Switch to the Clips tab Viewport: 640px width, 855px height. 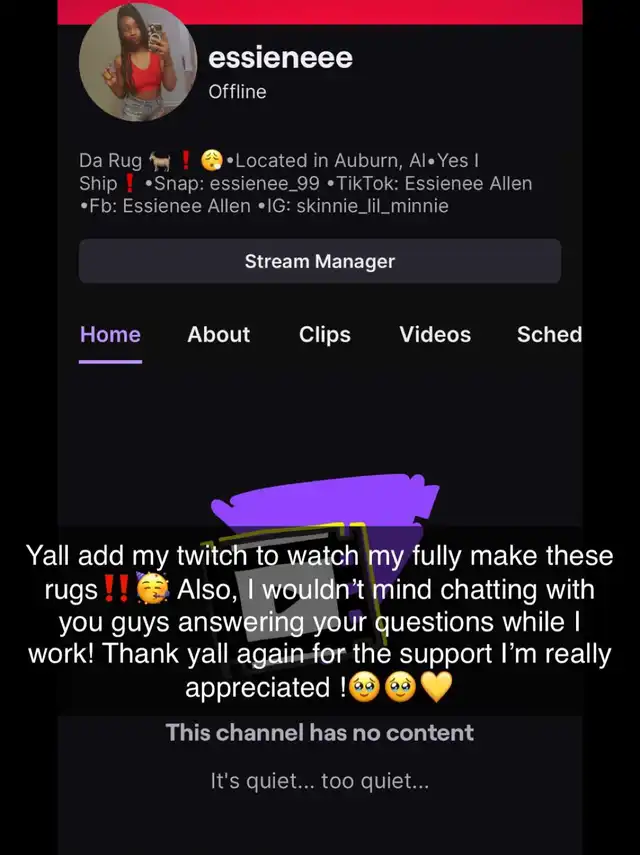point(324,335)
